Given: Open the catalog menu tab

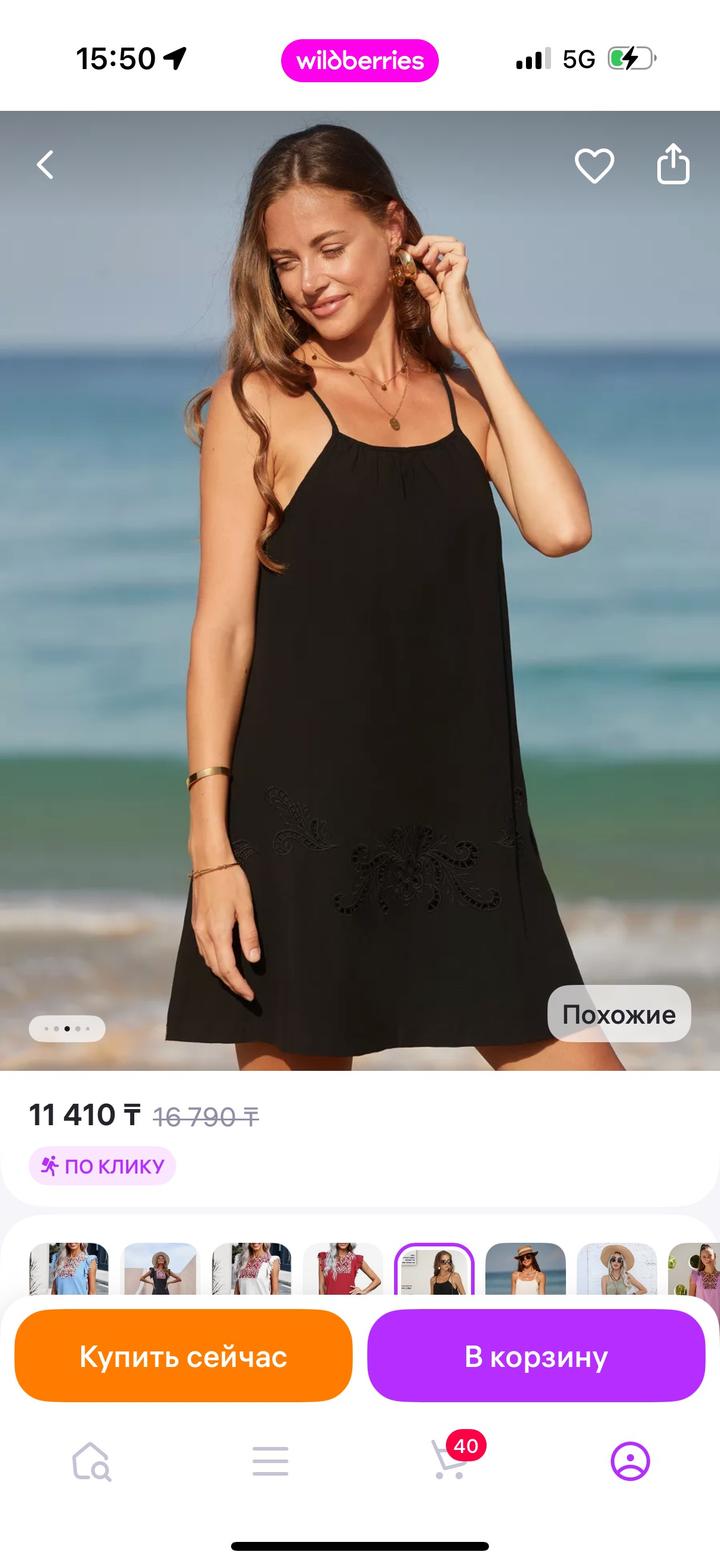Looking at the screenshot, I should click(x=270, y=1462).
